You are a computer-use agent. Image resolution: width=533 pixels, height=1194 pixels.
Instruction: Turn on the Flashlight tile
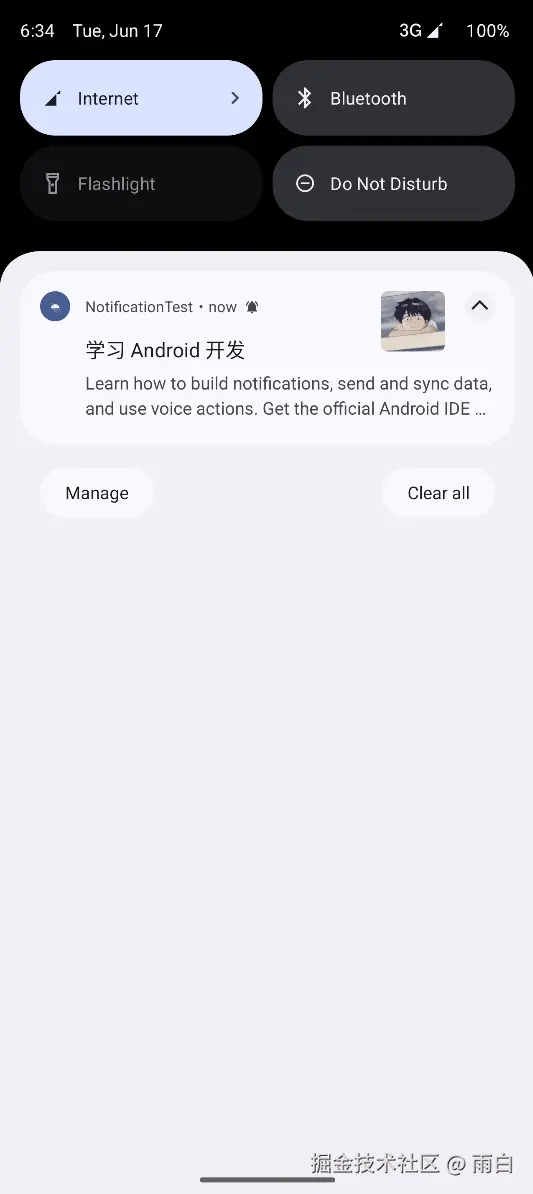141,184
